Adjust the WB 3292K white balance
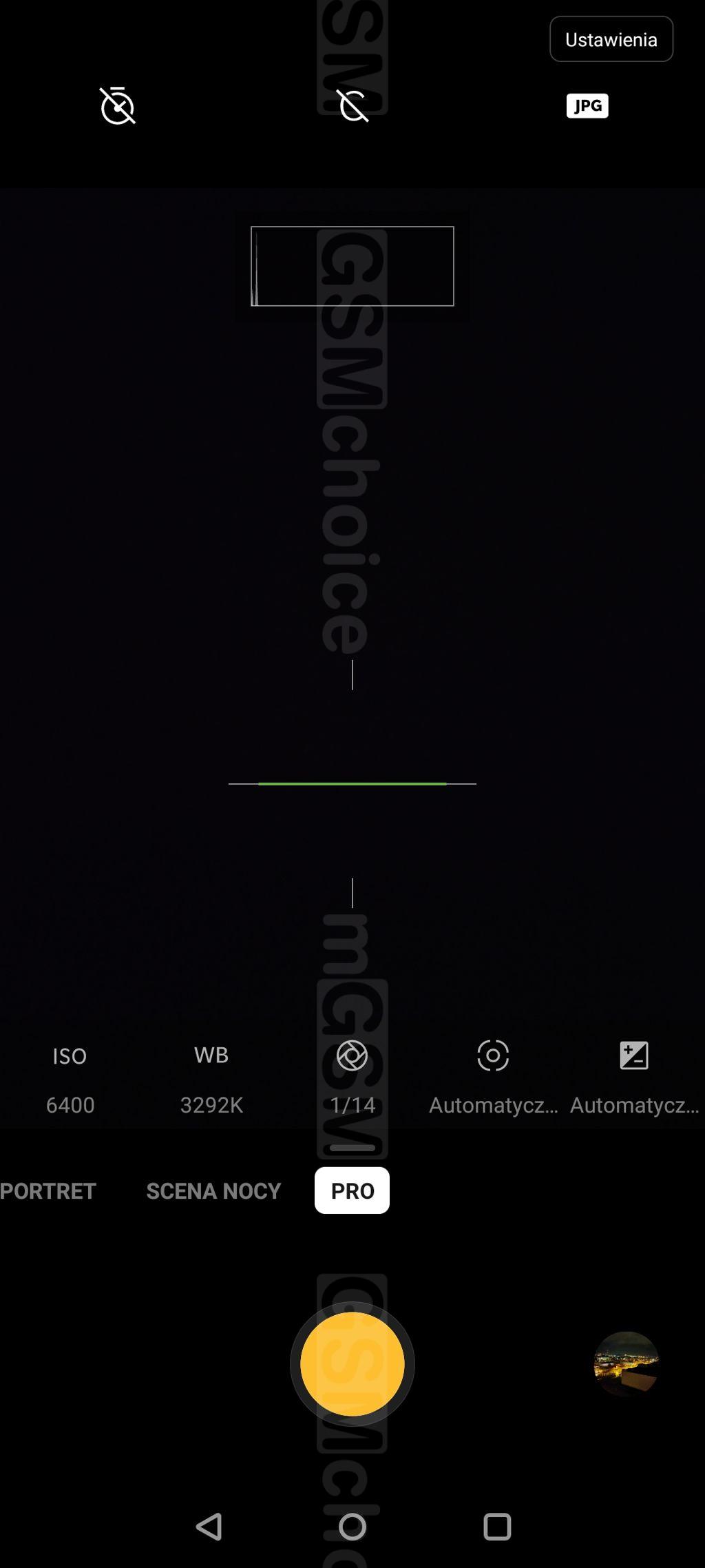705x1568 pixels. pyautogui.click(x=211, y=1079)
